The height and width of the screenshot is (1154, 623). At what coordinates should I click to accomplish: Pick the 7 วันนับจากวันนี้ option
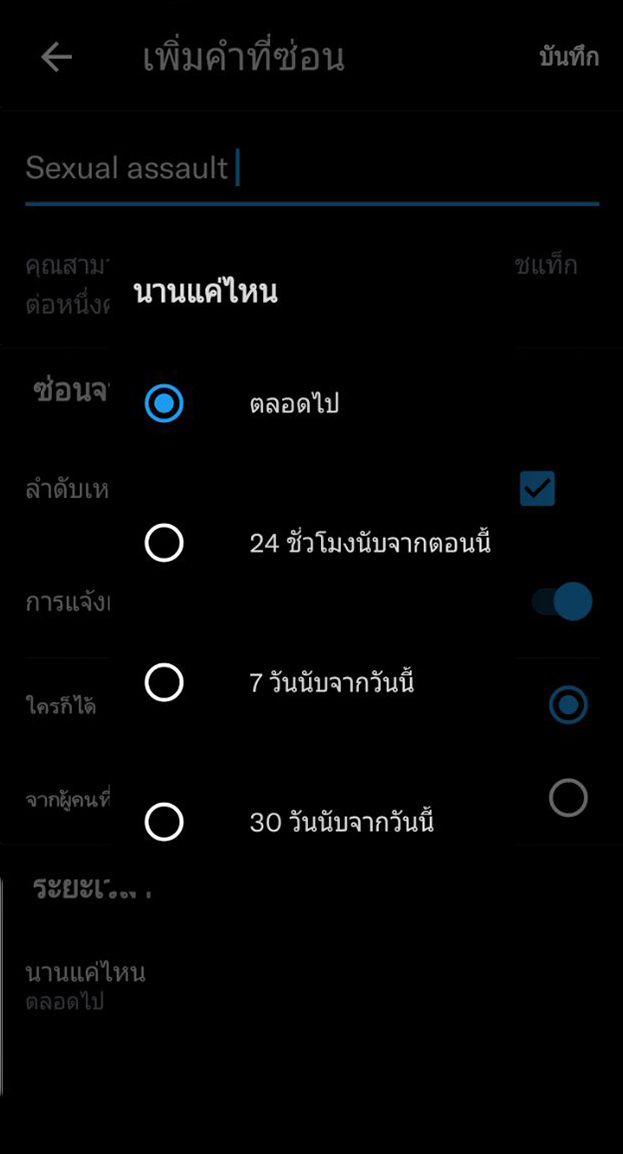tap(164, 684)
